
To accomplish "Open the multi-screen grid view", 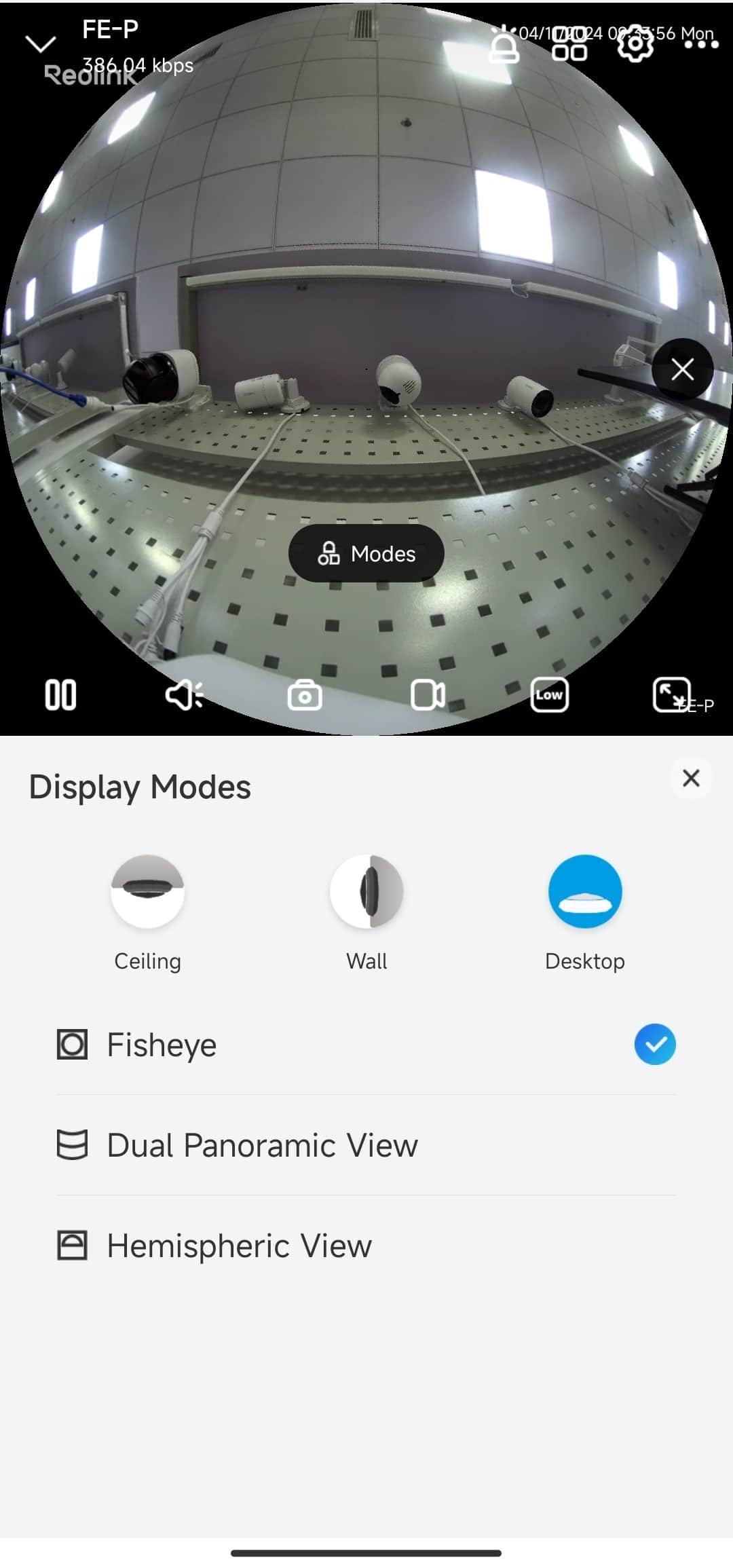I will [569, 45].
